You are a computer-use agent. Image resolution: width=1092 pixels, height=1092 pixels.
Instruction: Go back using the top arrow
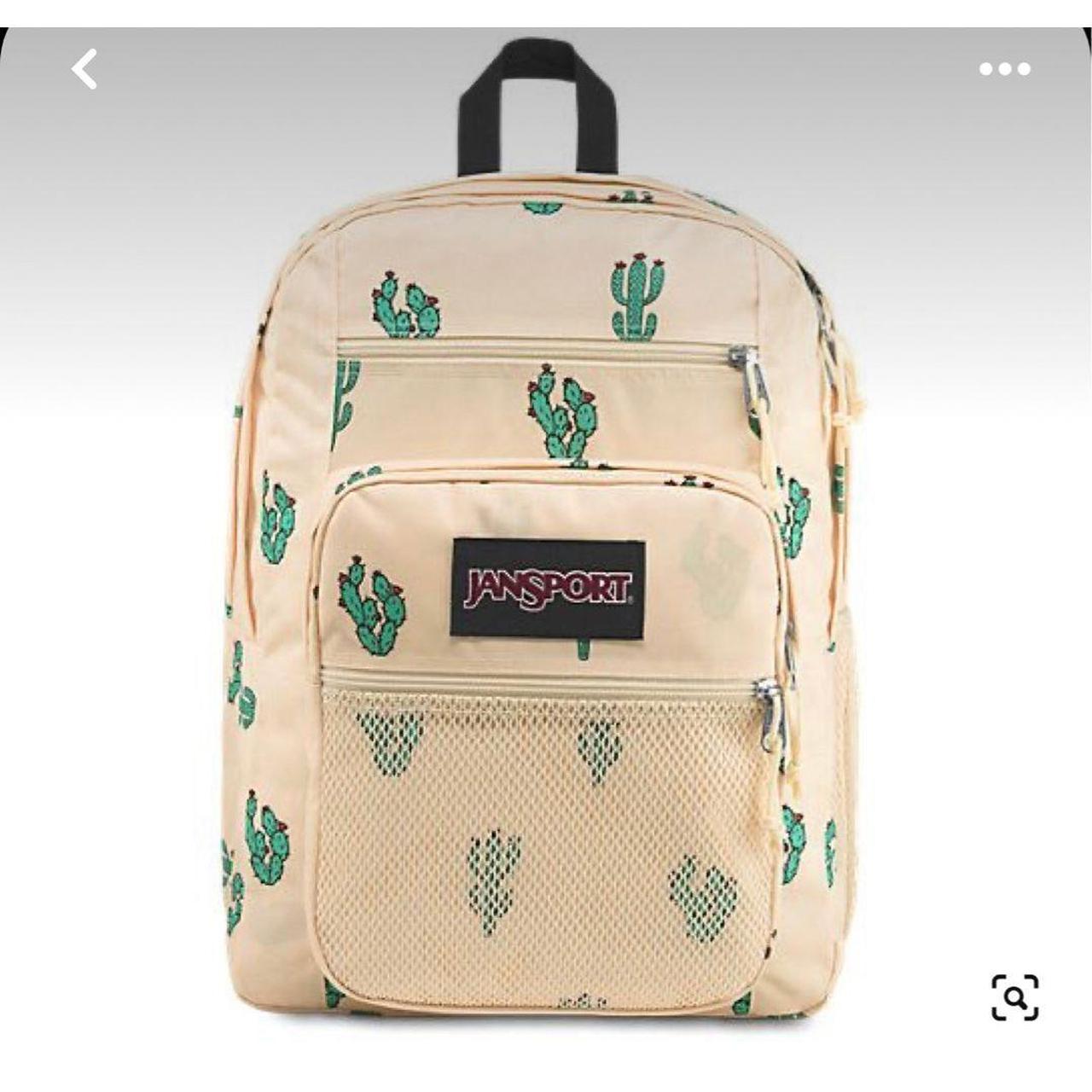pyautogui.click(x=84, y=69)
